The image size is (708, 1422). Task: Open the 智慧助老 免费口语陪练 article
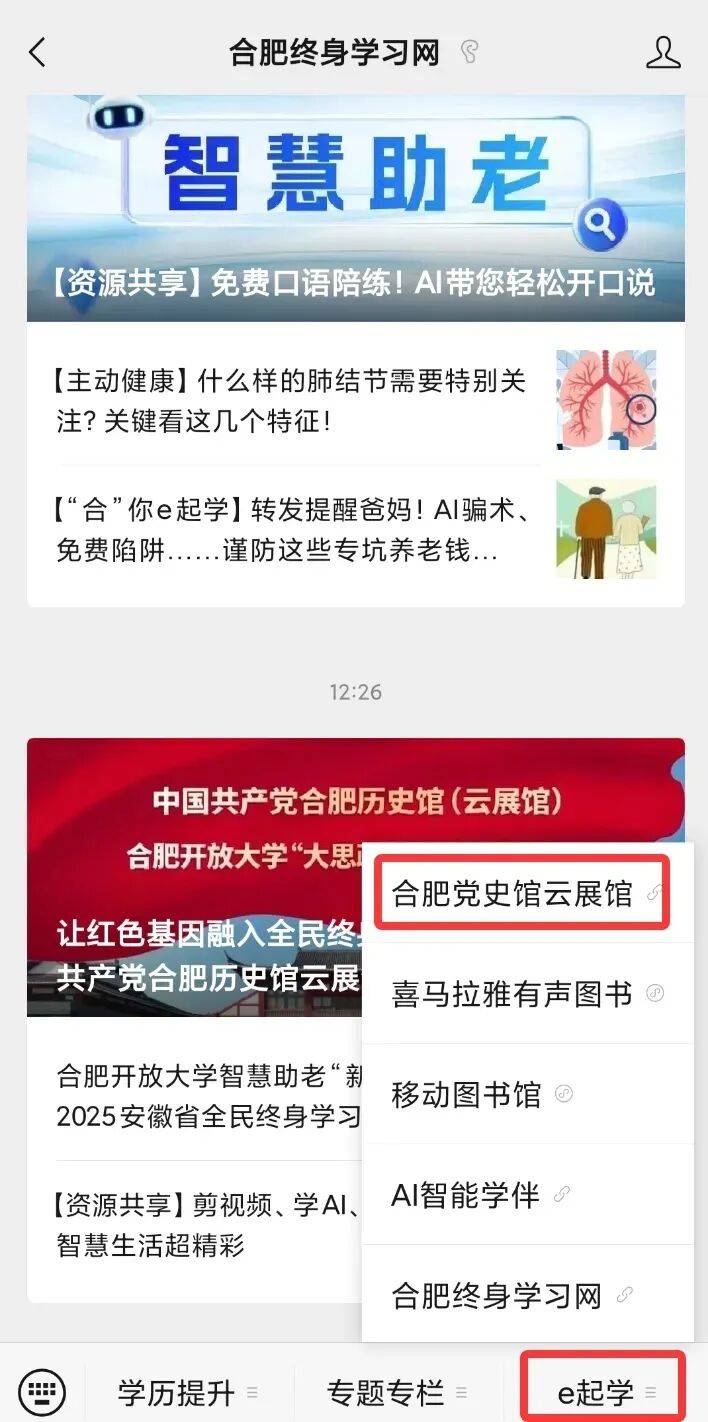coord(355,210)
